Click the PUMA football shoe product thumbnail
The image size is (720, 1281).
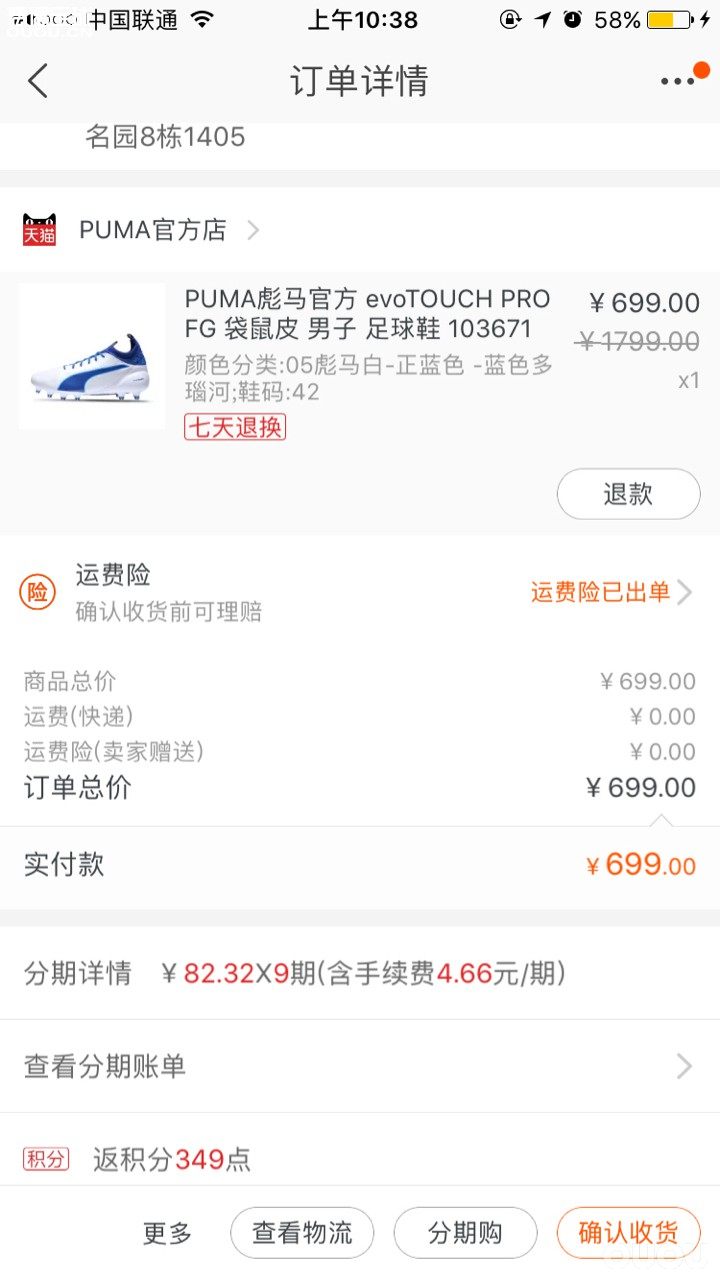91,357
